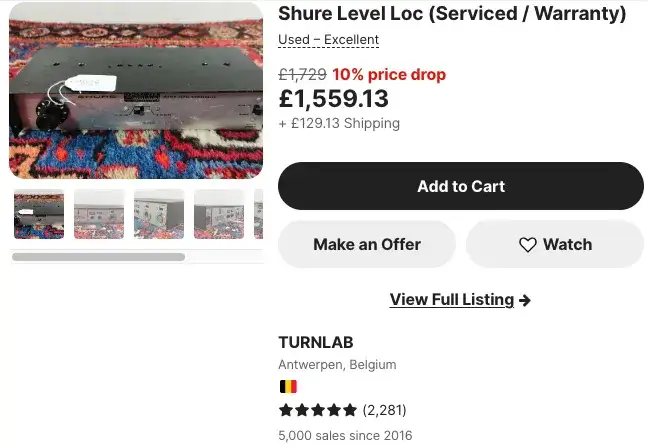Open the Used – Excellent condition info
The width and height of the screenshot is (648, 448).
pos(328,40)
